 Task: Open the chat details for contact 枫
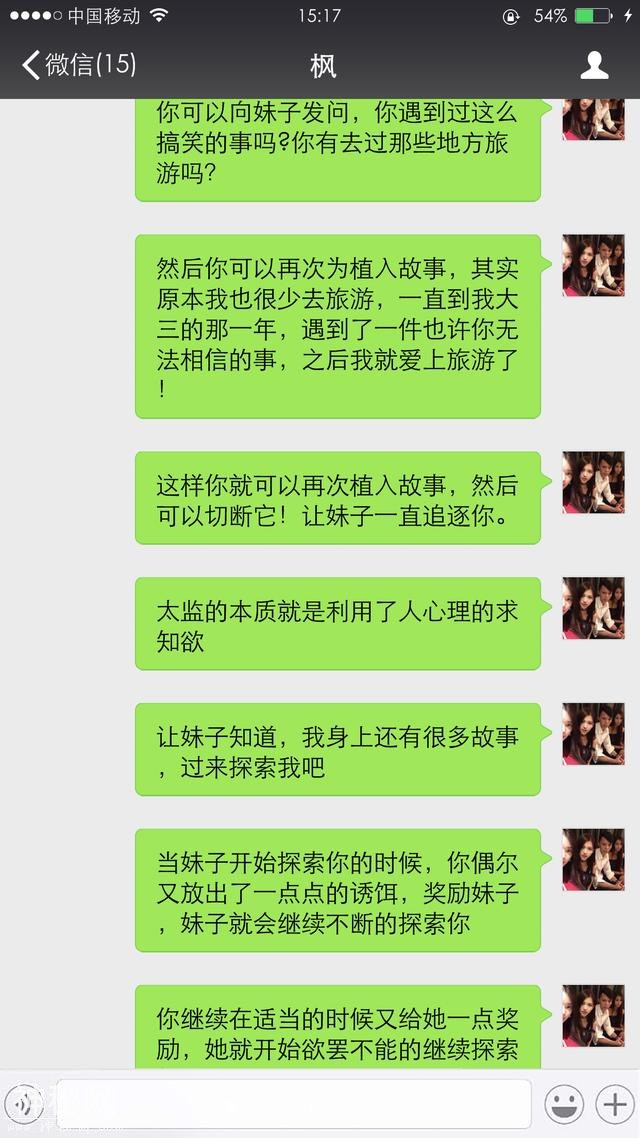(595, 66)
